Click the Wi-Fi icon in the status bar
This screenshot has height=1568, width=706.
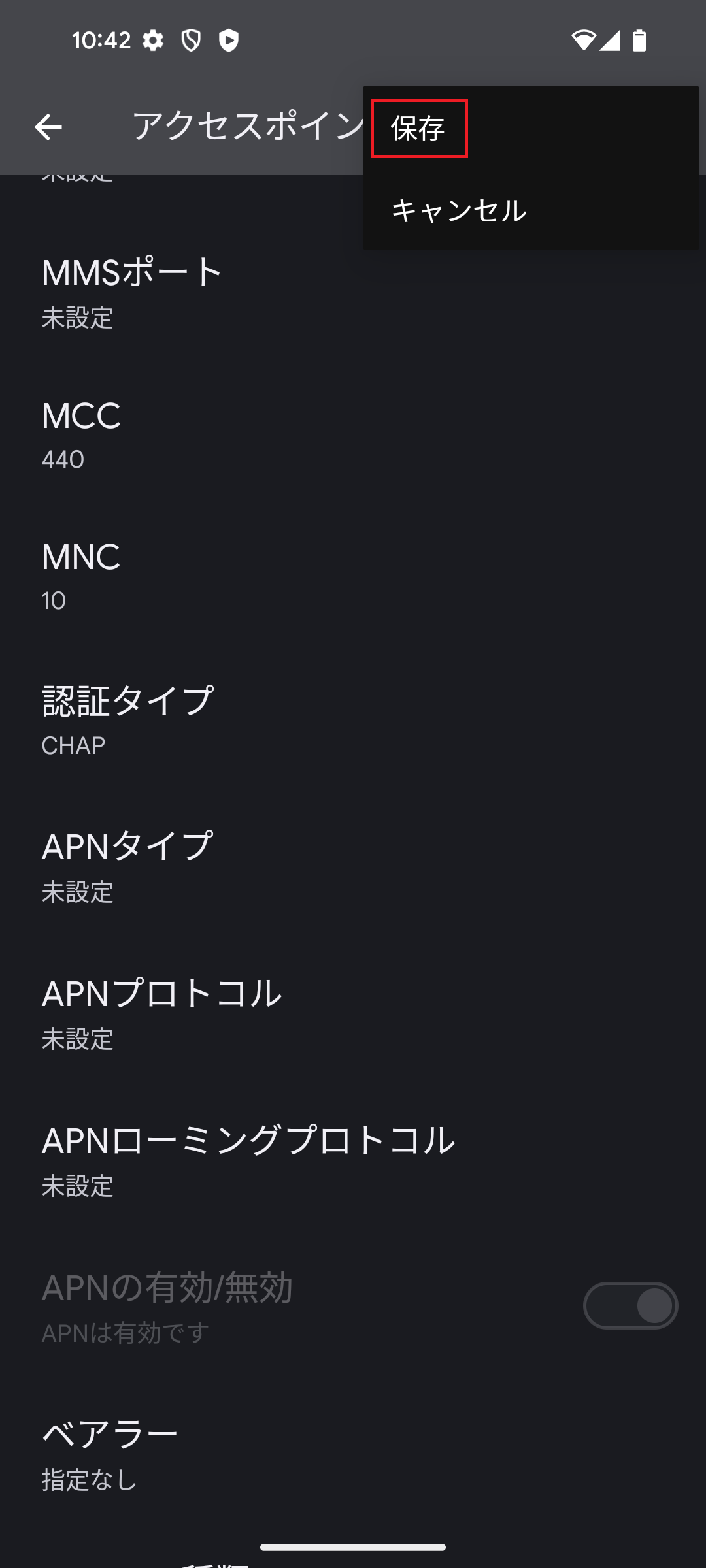coord(585,39)
